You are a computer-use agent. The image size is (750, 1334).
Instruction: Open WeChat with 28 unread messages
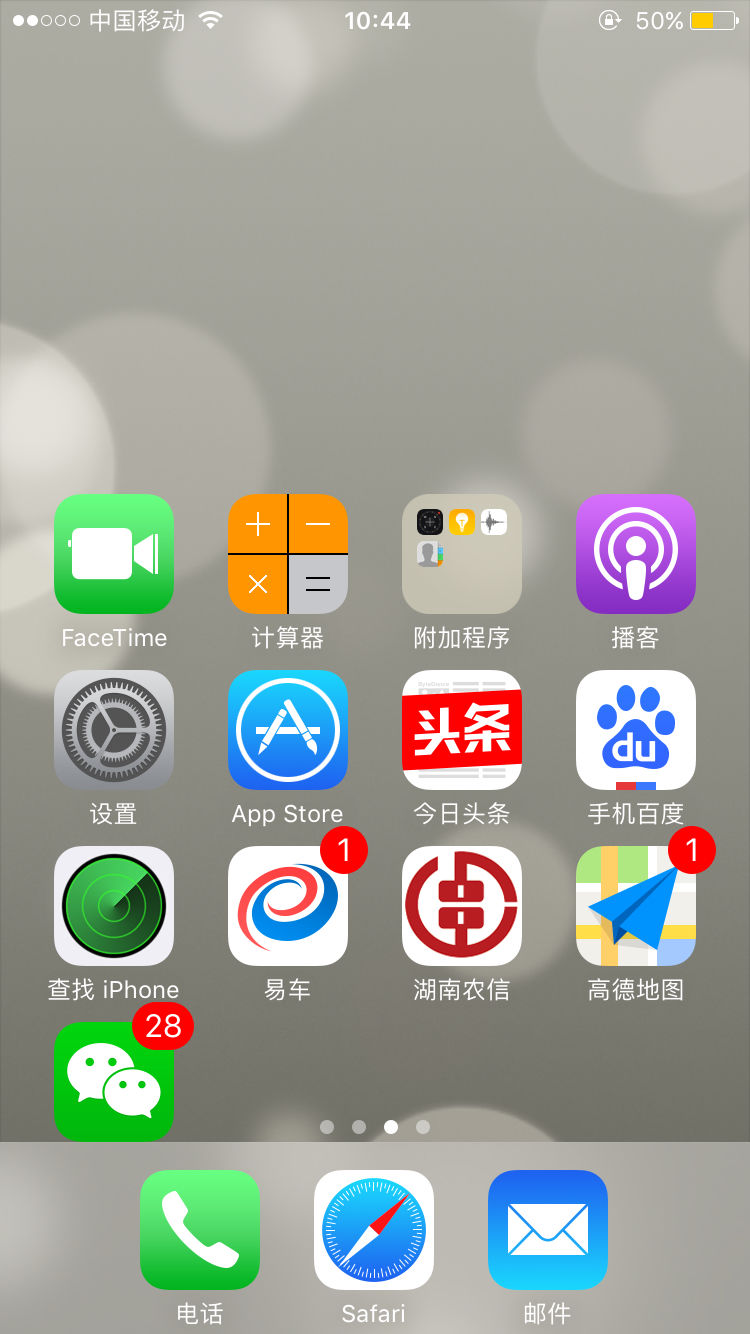pyautogui.click(x=114, y=1081)
